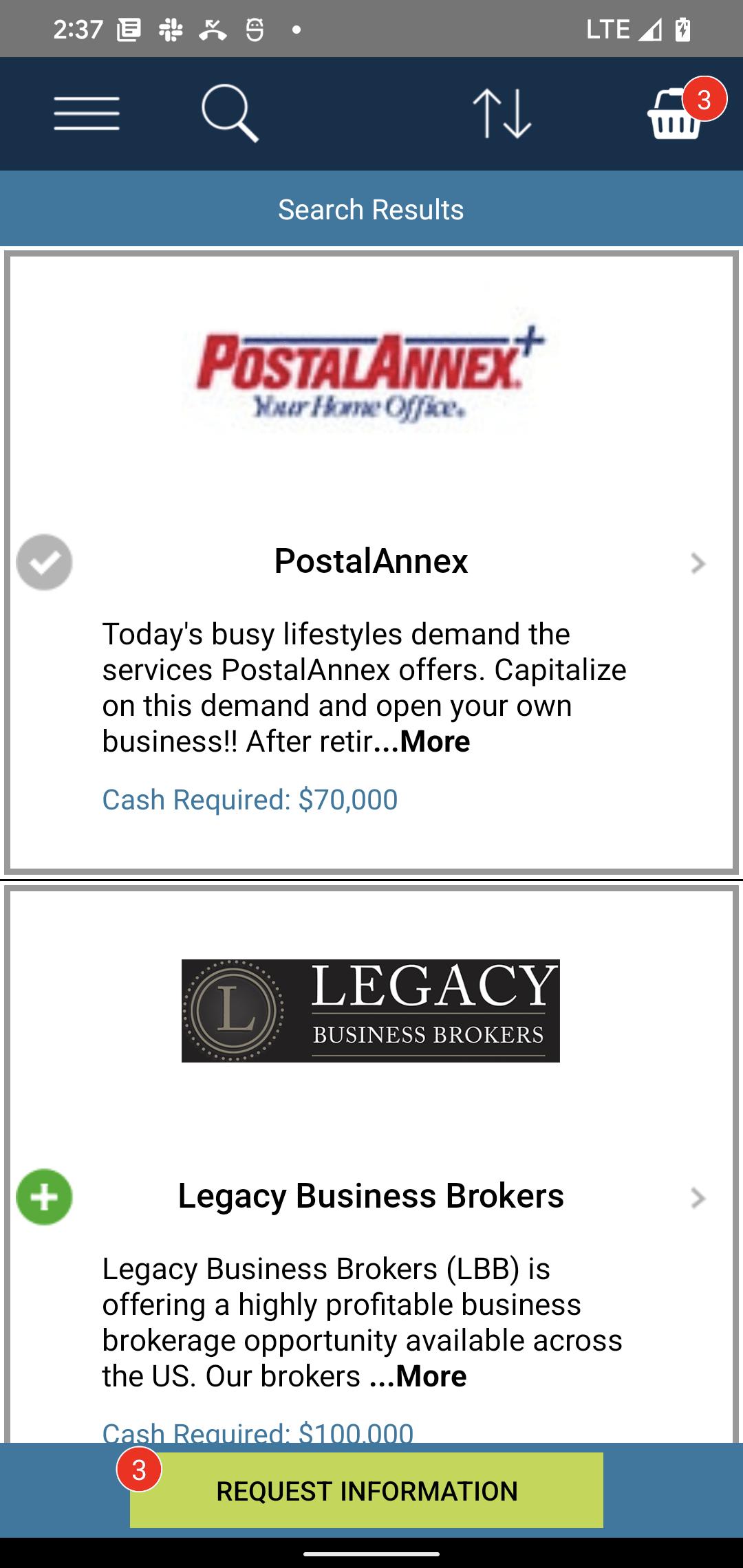This screenshot has width=743, height=1568.
Task: Expand PostalAnnex description with More
Action: tap(422, 741)
